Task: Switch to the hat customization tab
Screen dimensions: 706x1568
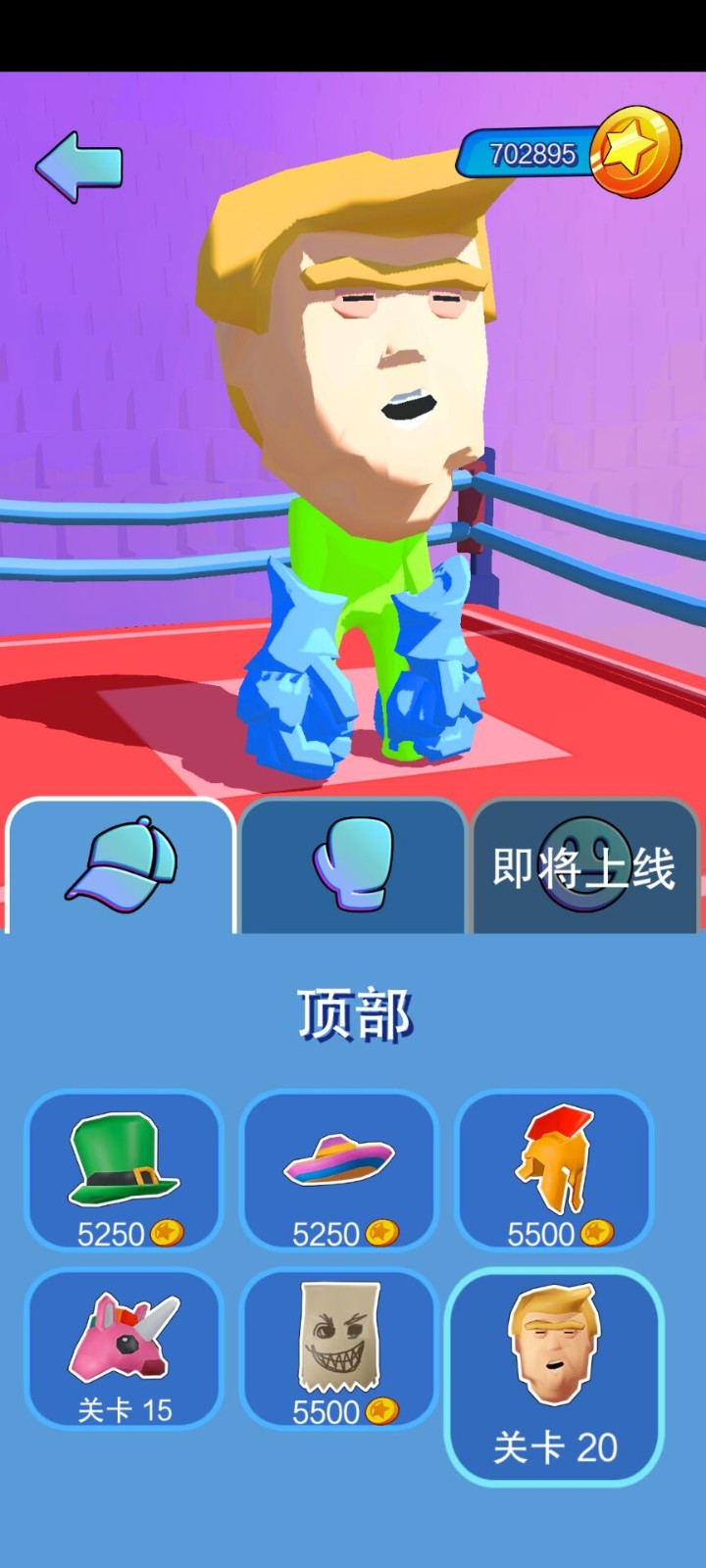Action: 122,867
